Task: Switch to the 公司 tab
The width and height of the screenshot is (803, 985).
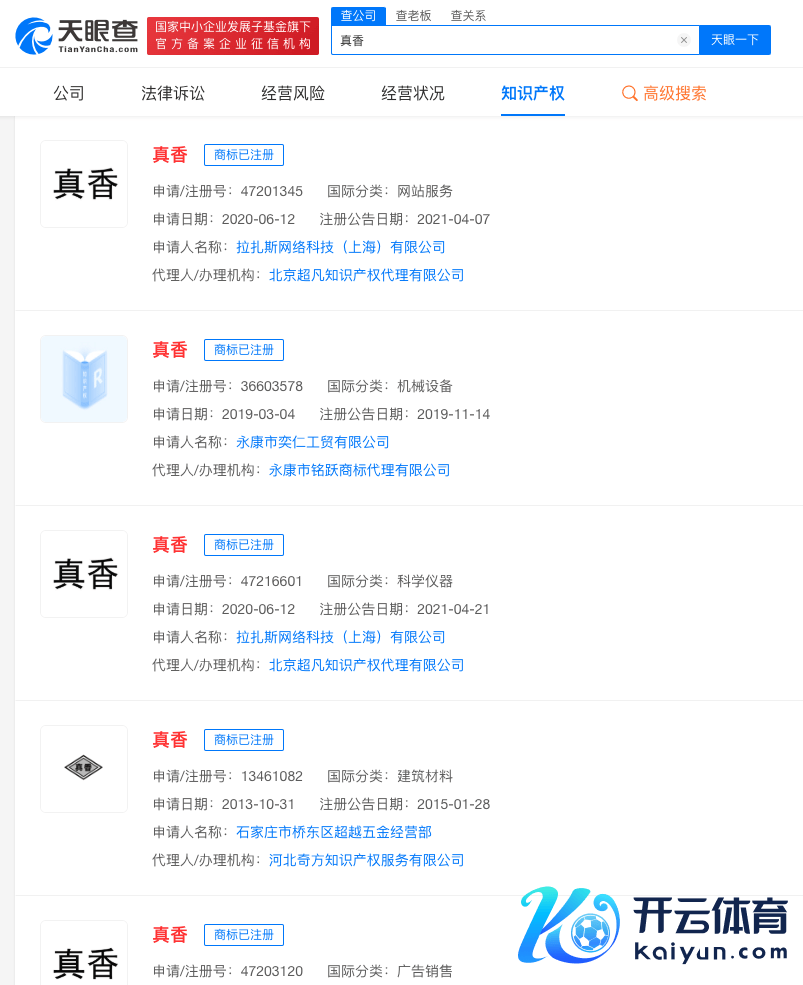Action: click(69, 93)
